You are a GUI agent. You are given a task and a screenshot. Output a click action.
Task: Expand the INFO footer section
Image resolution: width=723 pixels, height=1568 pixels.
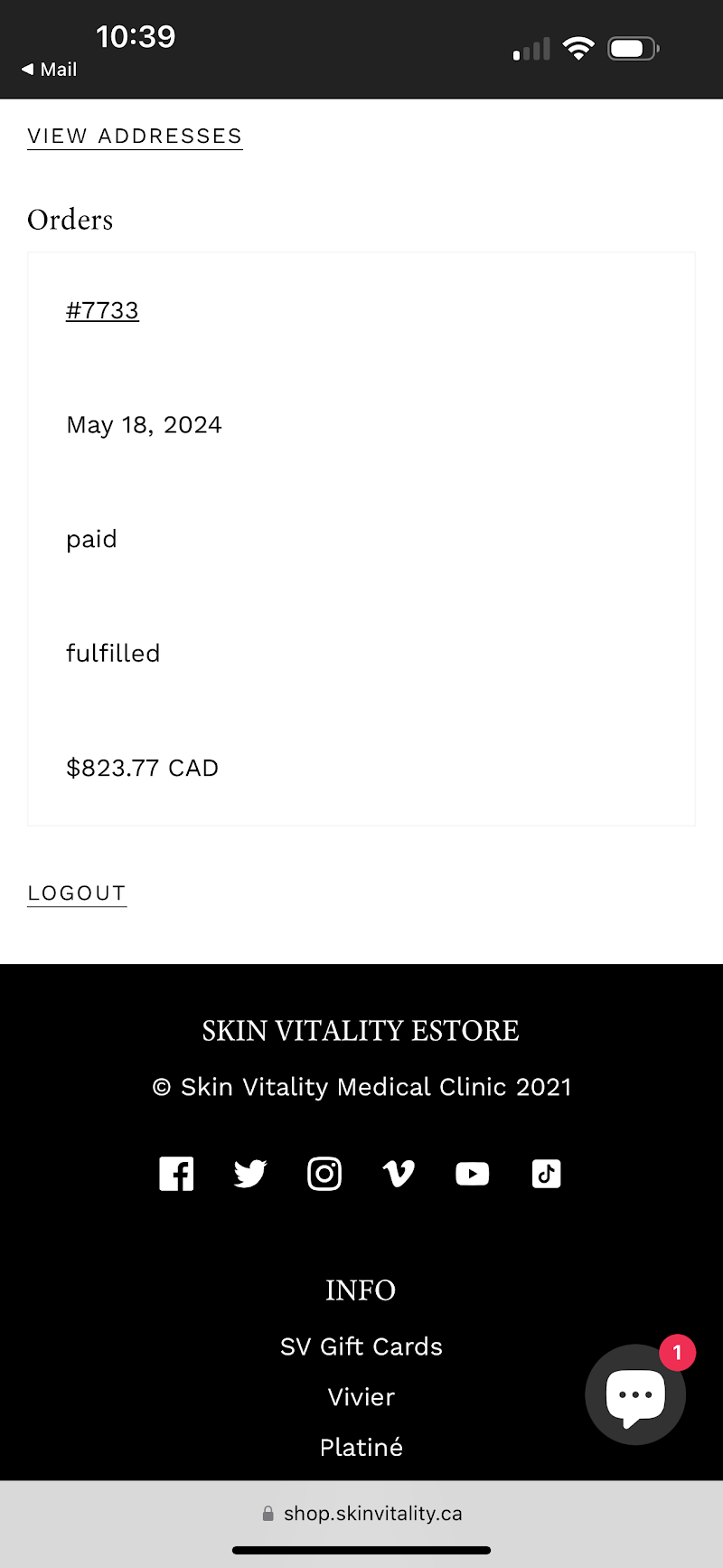click(361, 1290)
